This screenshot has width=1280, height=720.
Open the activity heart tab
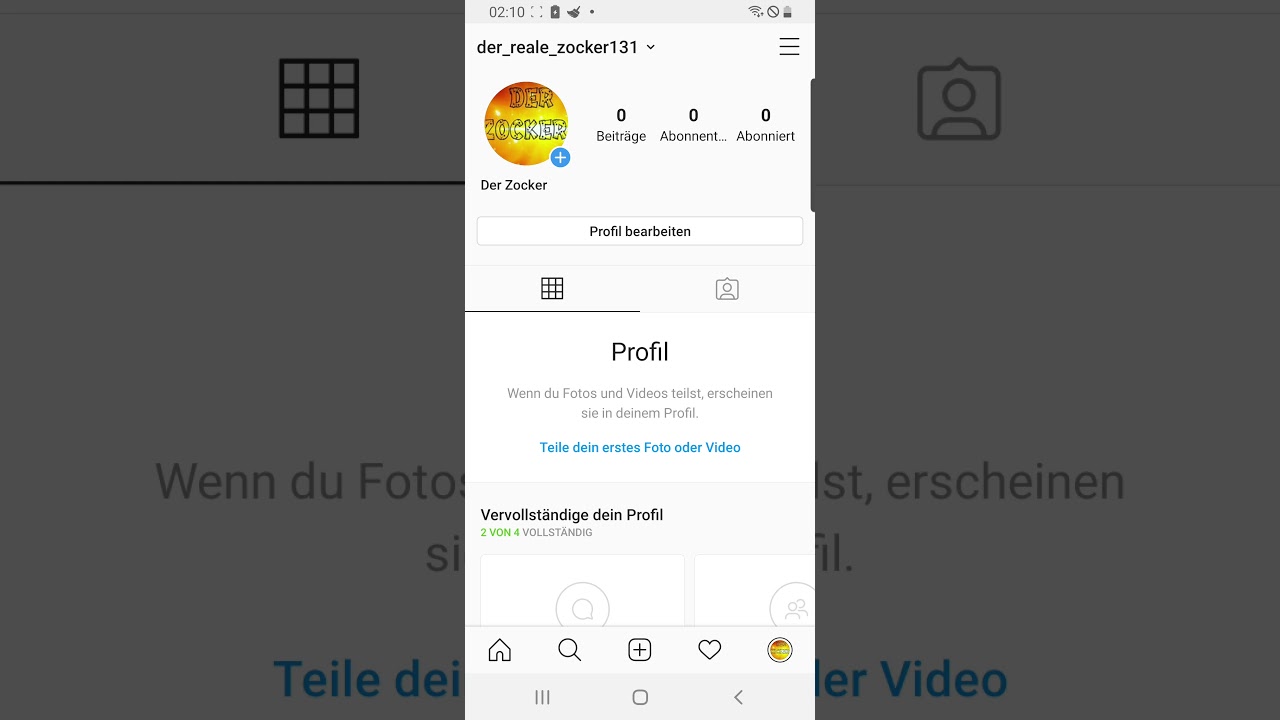click(x=710, y=650)
